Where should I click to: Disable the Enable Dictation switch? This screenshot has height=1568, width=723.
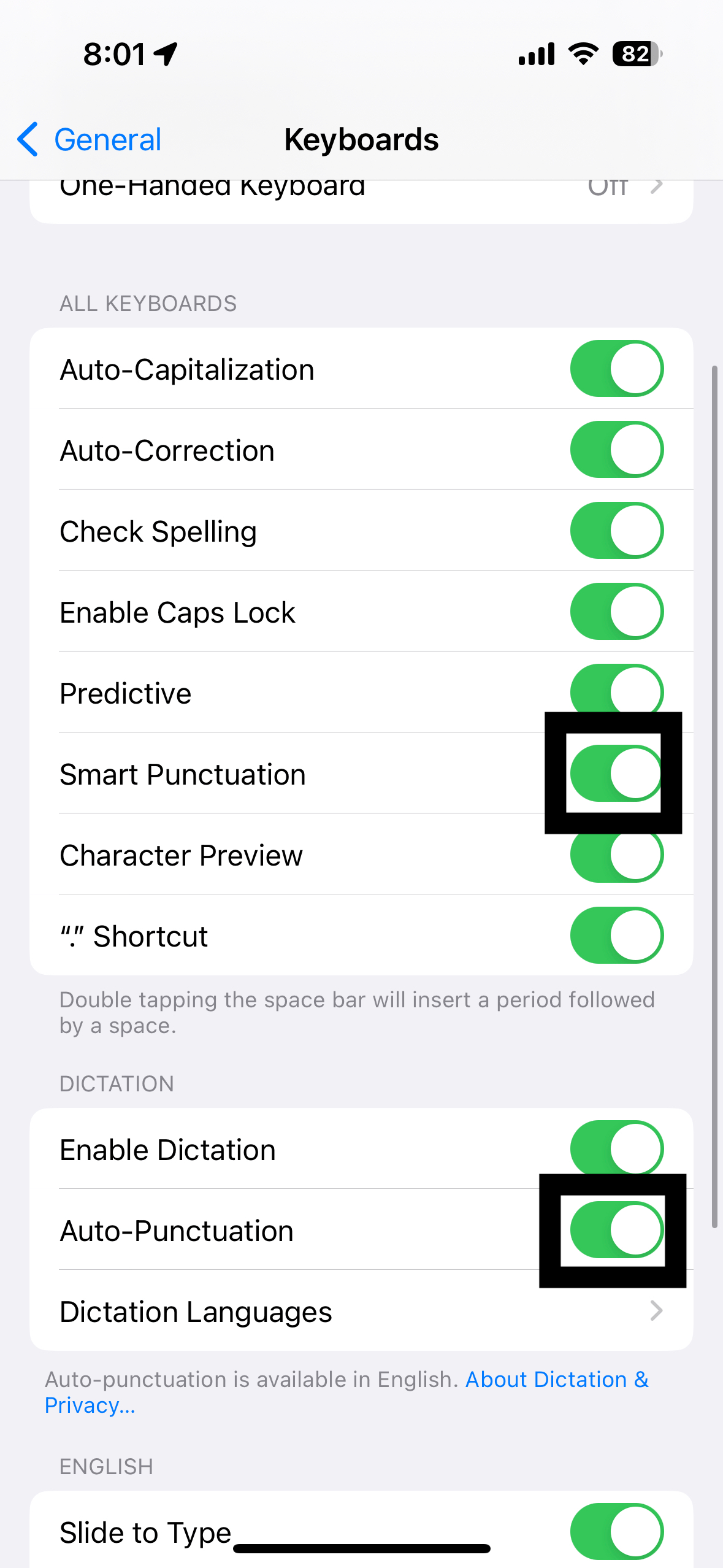pyautogui.click(x=616, y=1148)
